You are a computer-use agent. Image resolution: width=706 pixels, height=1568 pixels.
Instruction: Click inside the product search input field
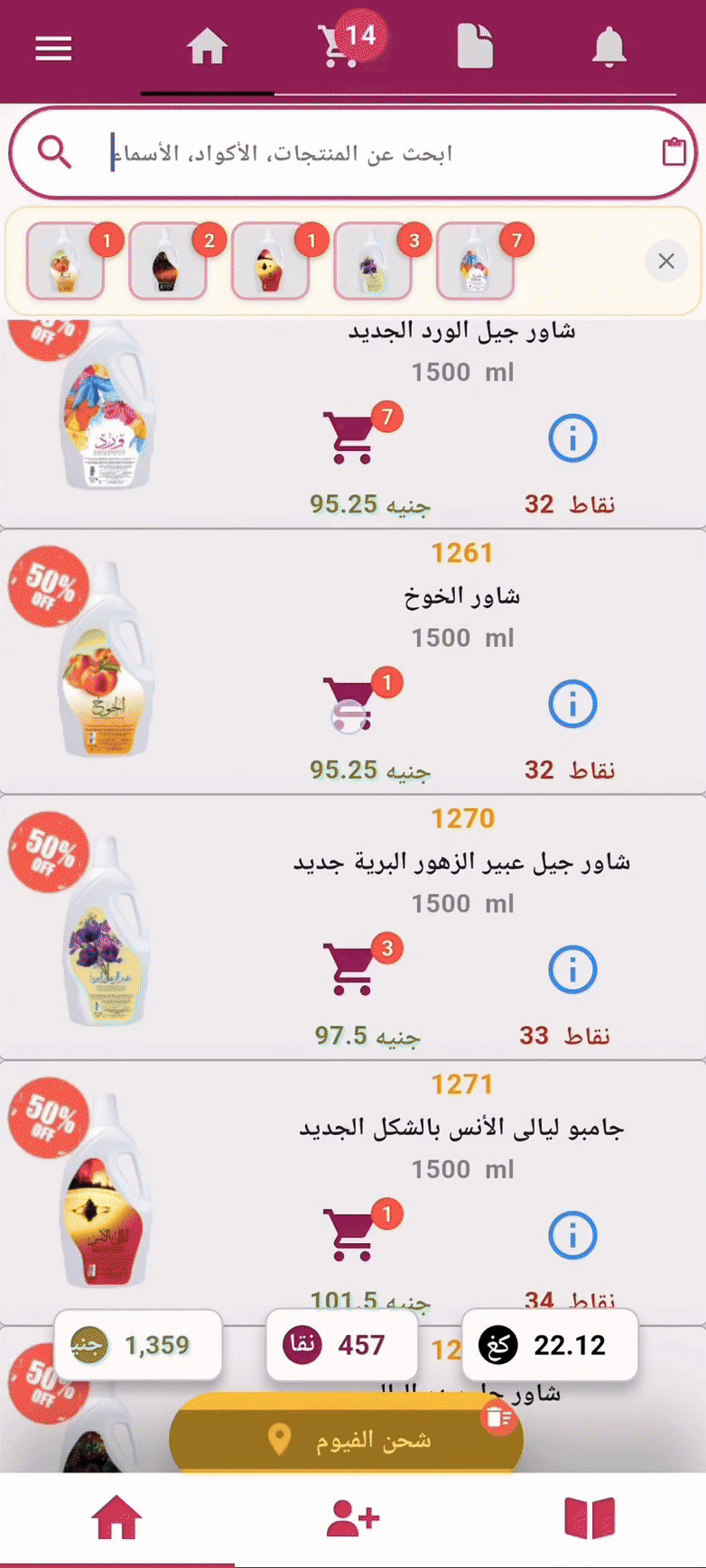361,152
